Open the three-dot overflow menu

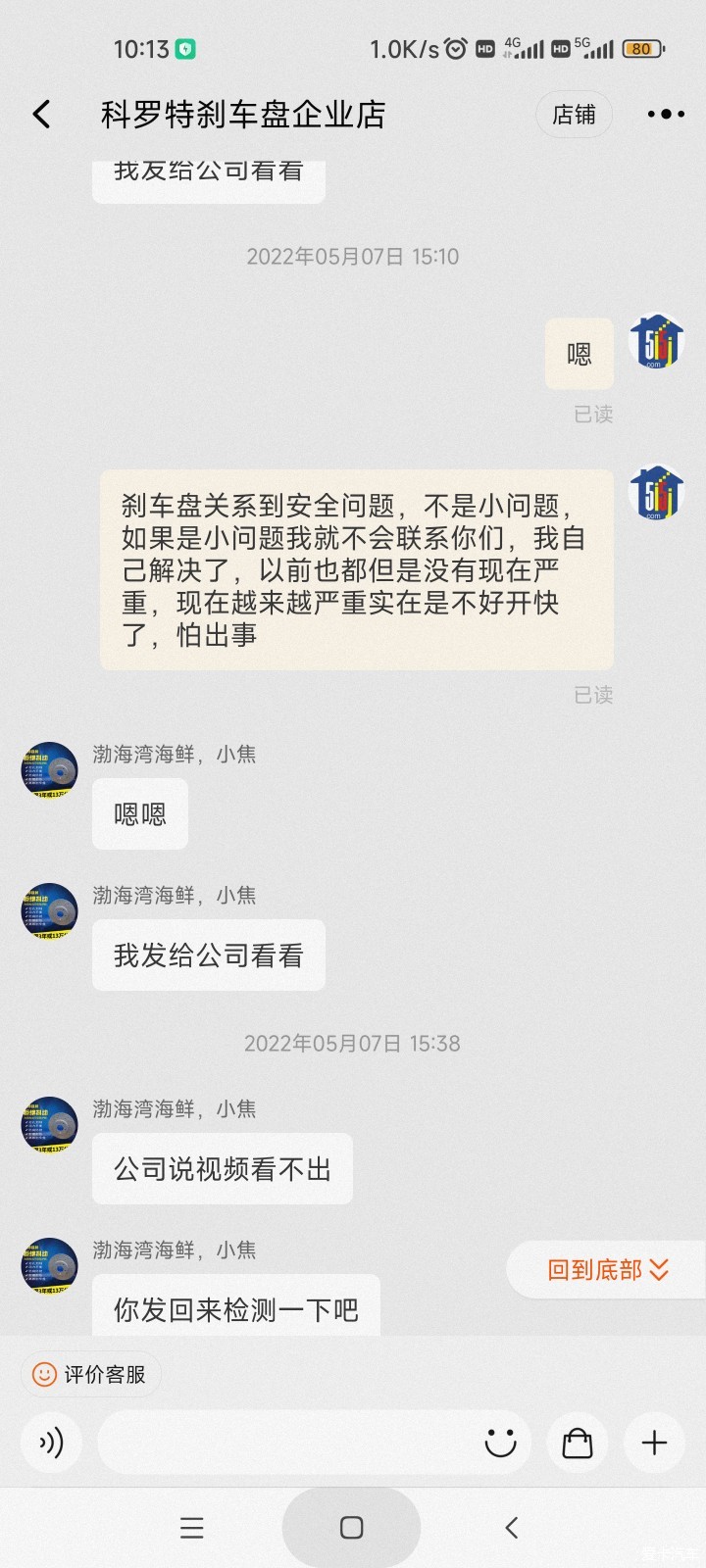click(666, 115)
